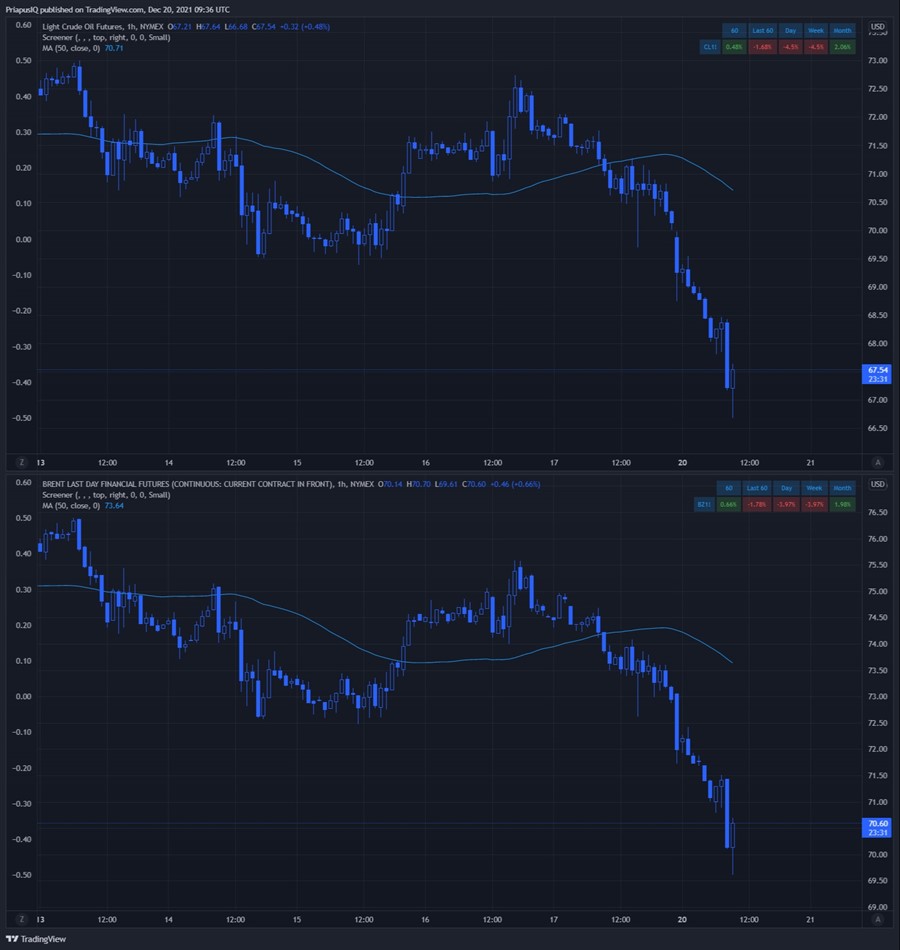Select the CL1! symbol badge in the screener
Viewport: 900px width, 950px height.
pyautogui.click(x=710, y=46)
